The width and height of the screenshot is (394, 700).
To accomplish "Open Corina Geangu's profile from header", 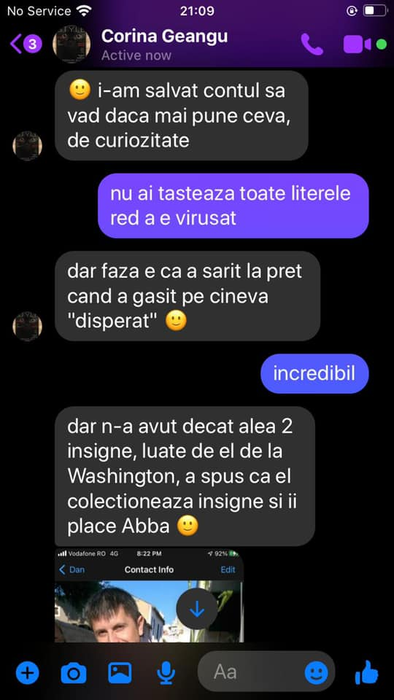I will [164, 44].
